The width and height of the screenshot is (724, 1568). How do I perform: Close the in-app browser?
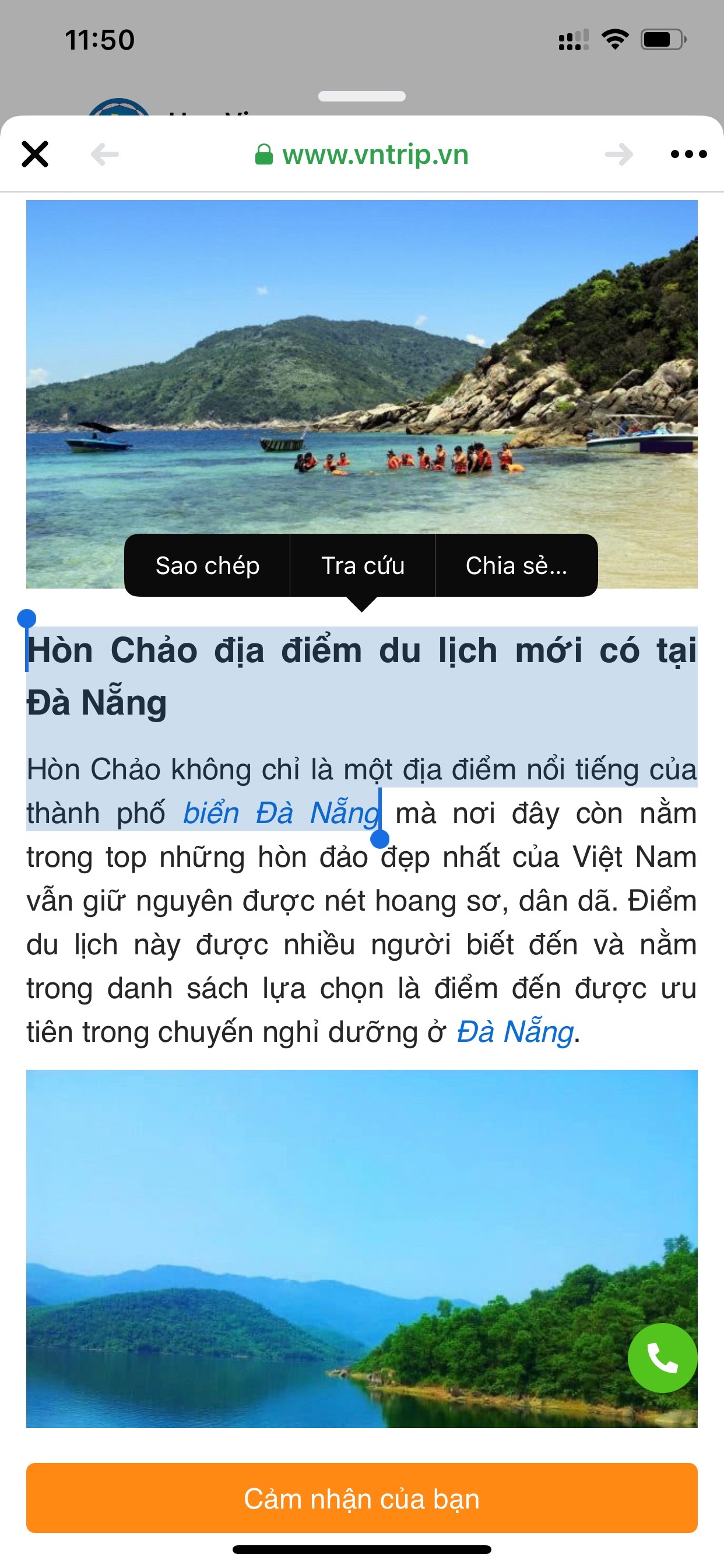coord(34,154)
